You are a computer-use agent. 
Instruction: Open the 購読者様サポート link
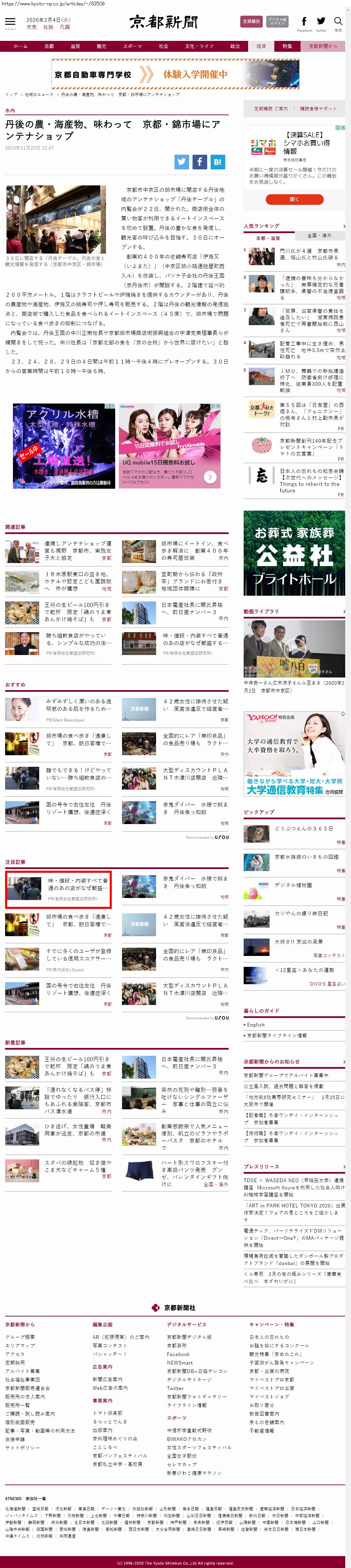[318, 108]
